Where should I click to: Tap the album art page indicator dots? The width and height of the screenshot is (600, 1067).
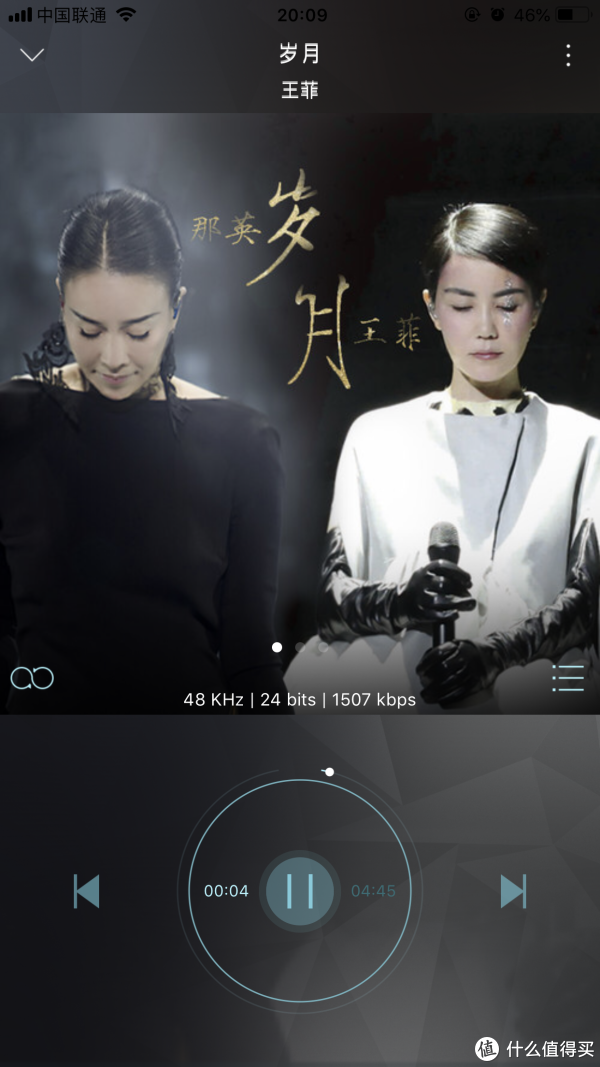click(x=300, y=647)
